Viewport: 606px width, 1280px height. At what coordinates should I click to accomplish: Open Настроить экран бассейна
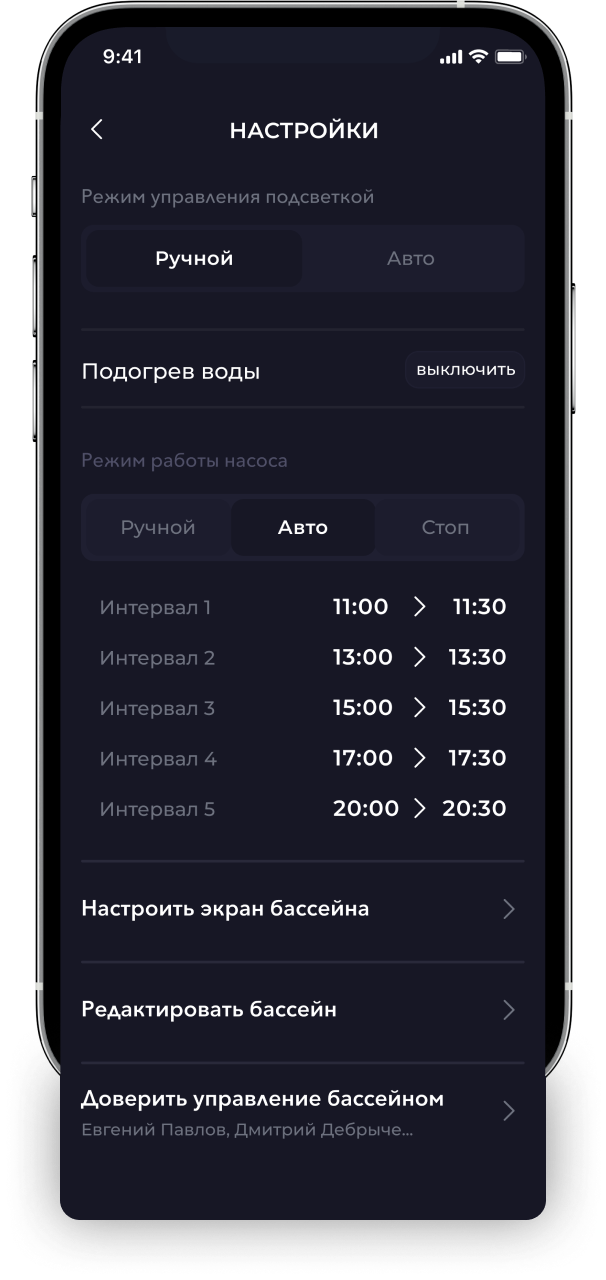[x=303, y=909]
